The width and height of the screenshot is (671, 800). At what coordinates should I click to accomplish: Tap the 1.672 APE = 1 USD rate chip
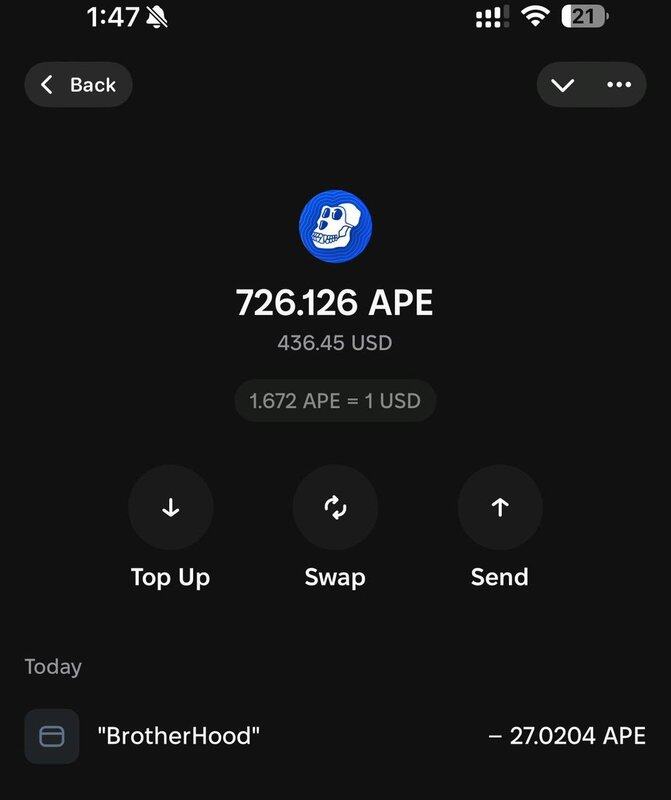335,401
